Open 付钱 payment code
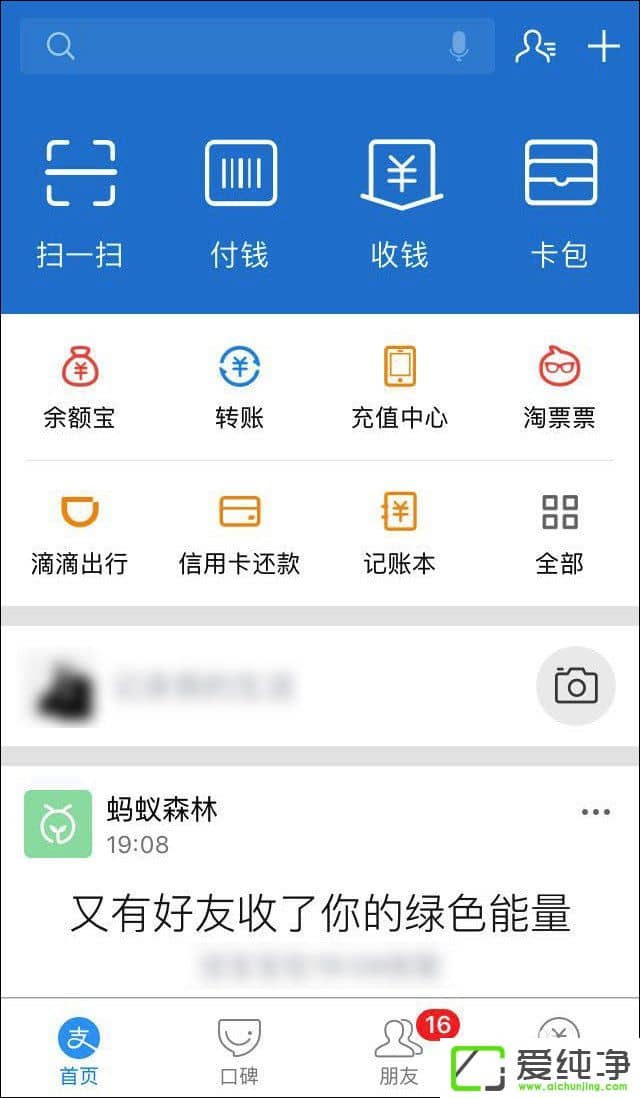Image resolution: width=640 pixels, height=1098 pixels. [240, 200]
